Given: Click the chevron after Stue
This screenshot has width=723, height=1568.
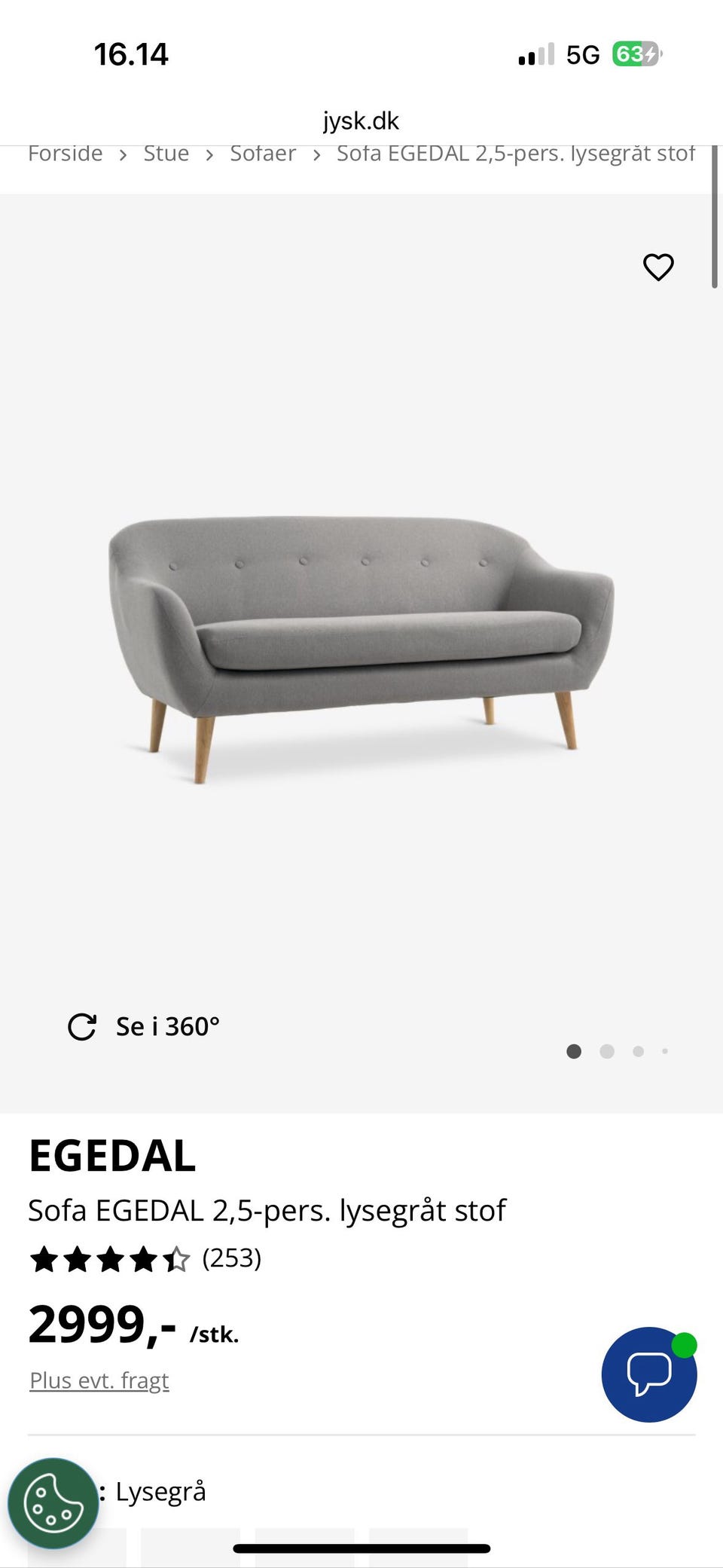Looking at the screenshot, I should point(209,154).
